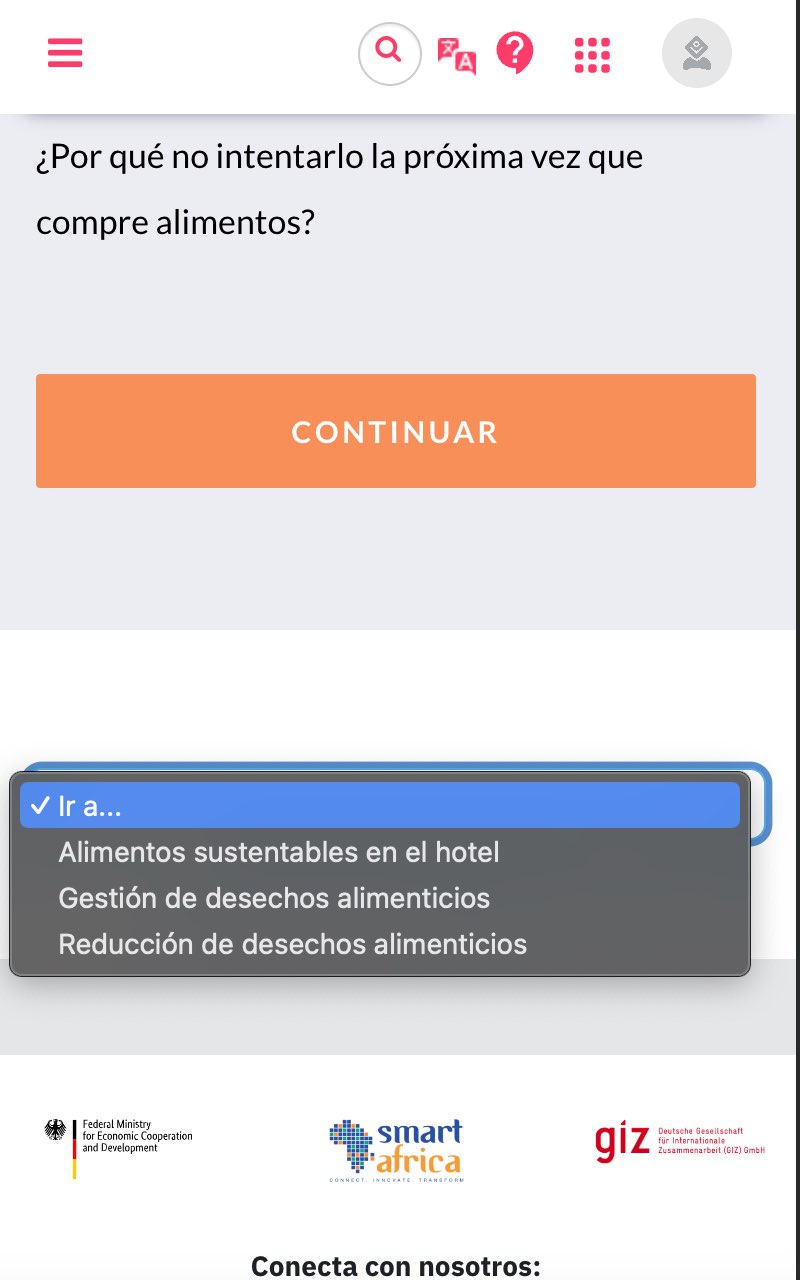
Task: Choose 'Alimentos sustentables en el hotel'
Action: tap(380, 852)
